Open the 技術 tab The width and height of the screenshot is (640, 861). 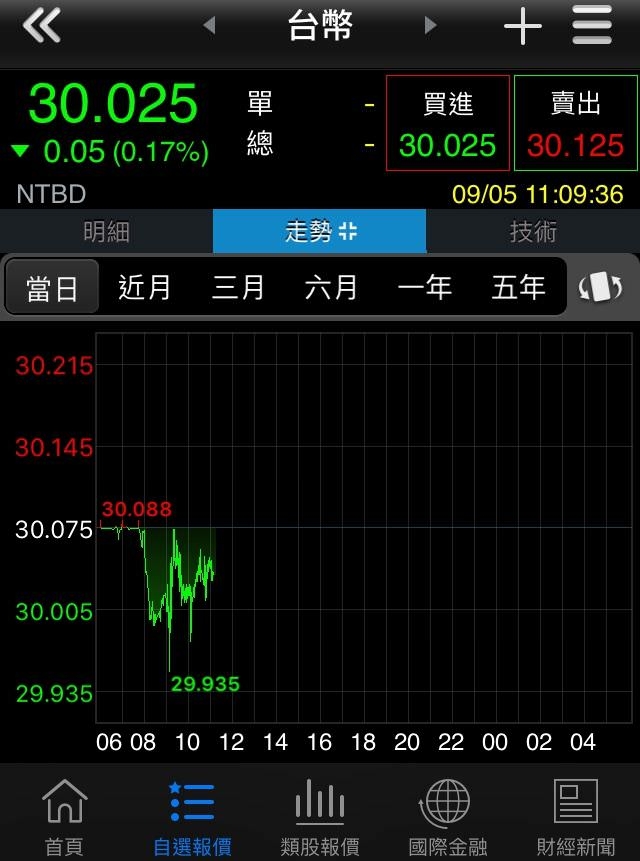point(533,232)
